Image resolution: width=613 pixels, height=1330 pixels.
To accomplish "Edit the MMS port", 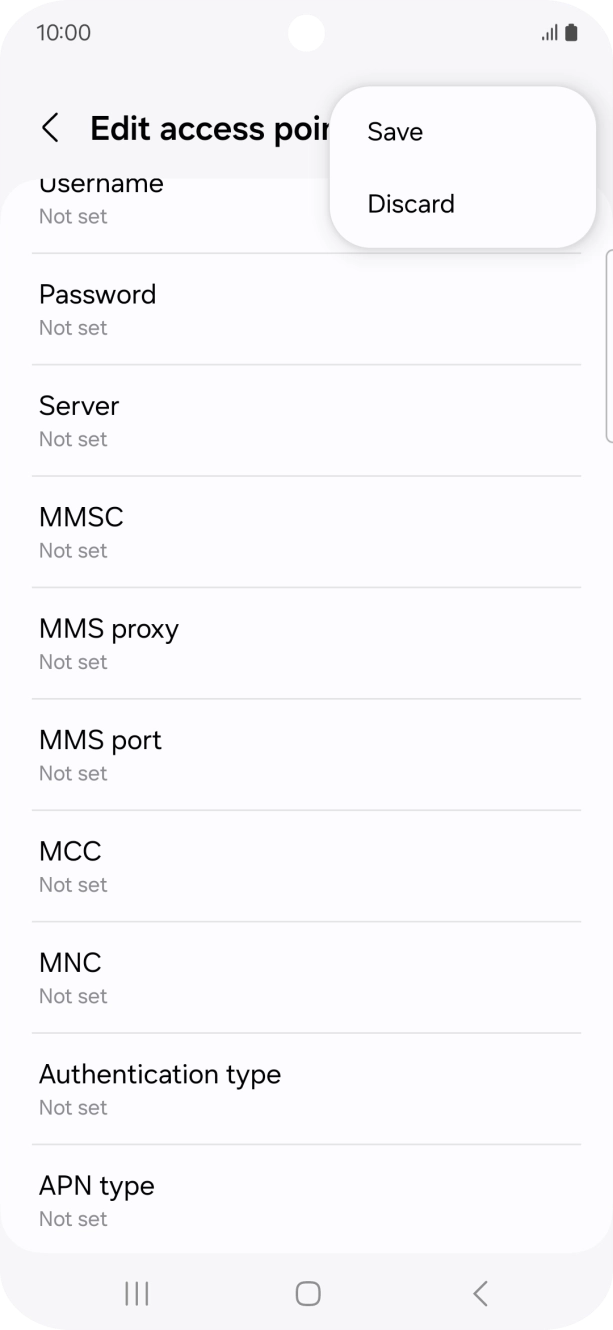I will click(x=306, y=755).
